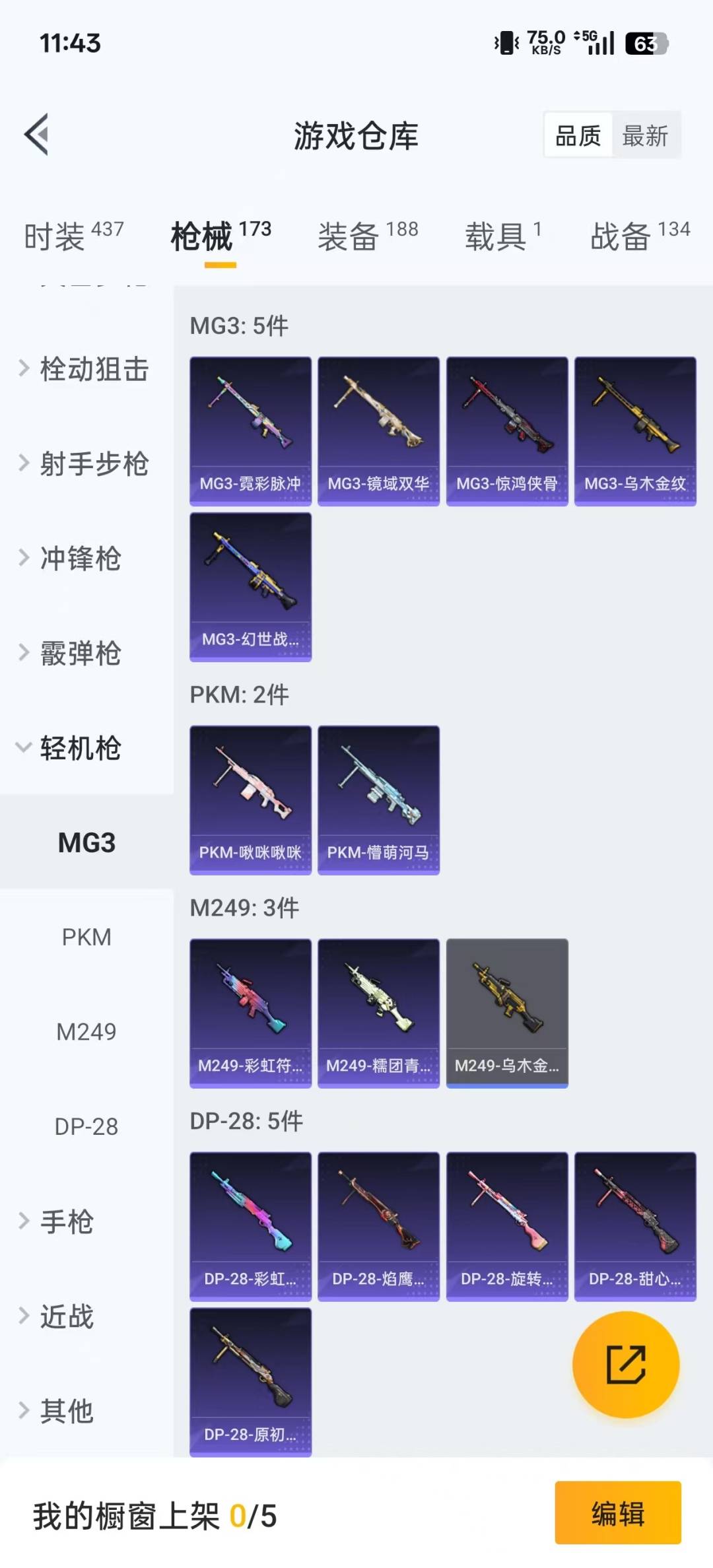Screen dimensions: 713x1568
Task: Switch to the 时装 tab
Action: [x=73, y=236]
